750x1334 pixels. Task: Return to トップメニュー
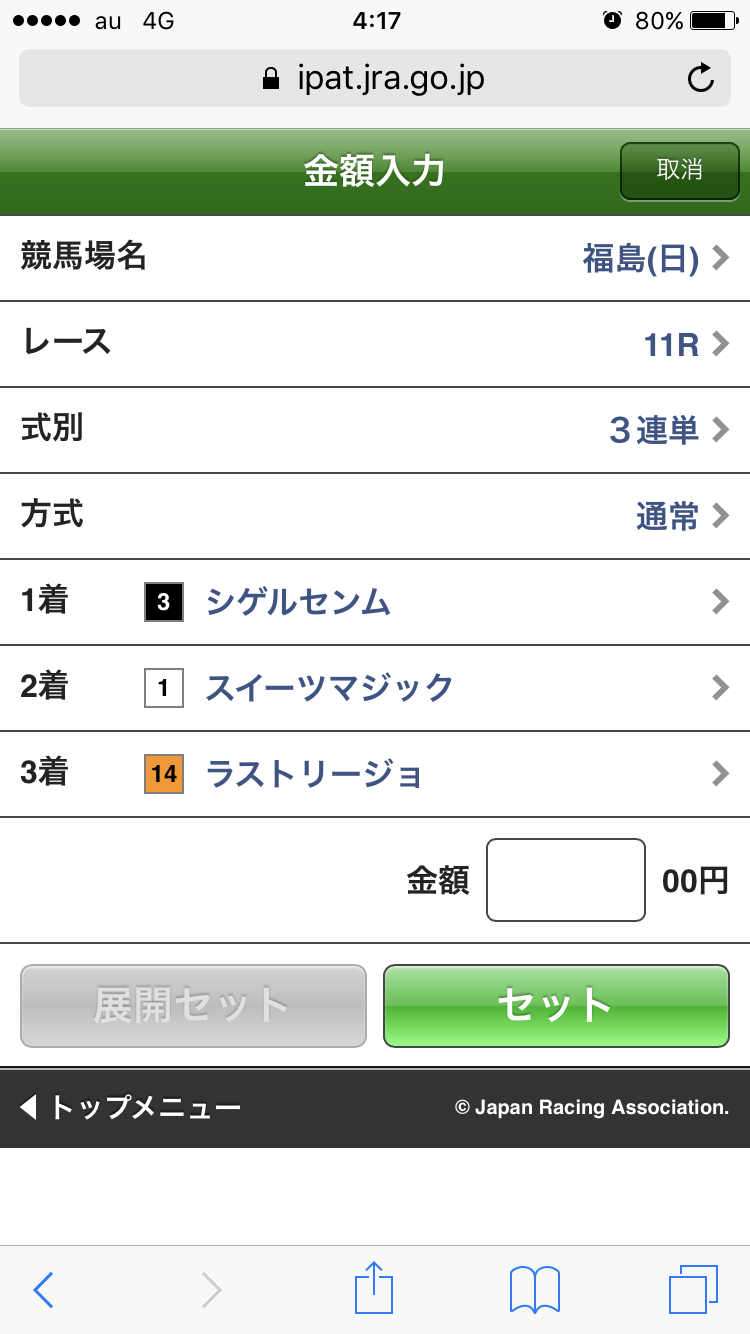point(130,1108)
